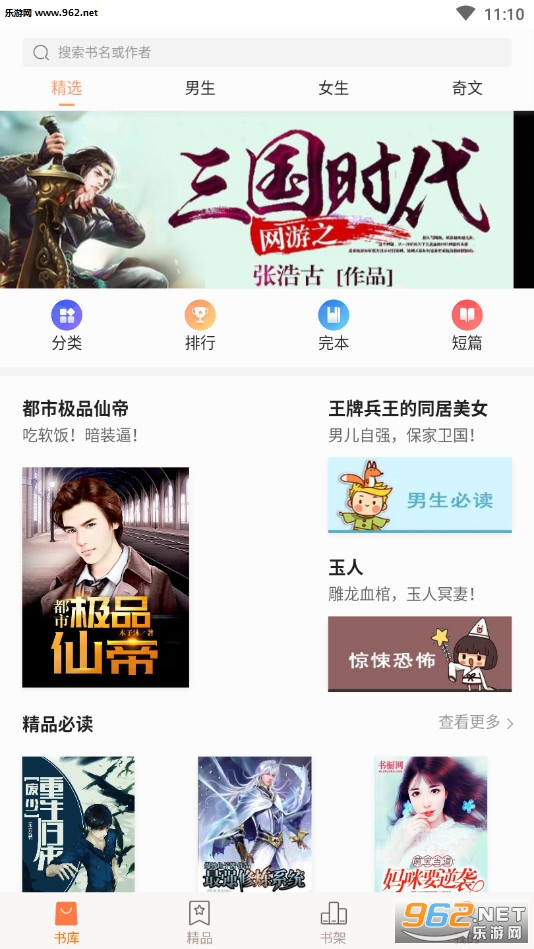Image resolution: width=534 pixels, height=949 pixels.
Task: Open the search box for books or authors
Action: pos(267,53)
